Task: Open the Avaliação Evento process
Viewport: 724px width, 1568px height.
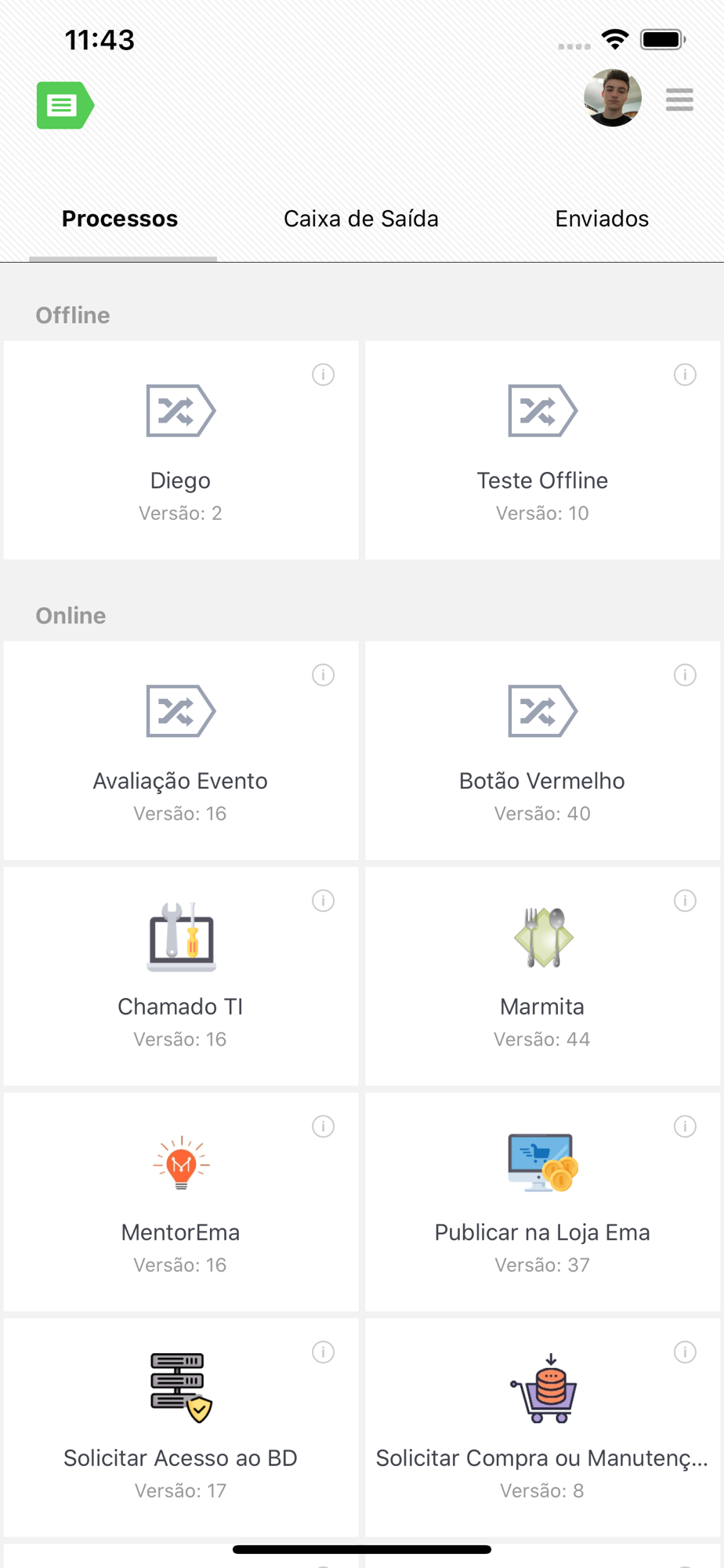Action: pos(181,750)
